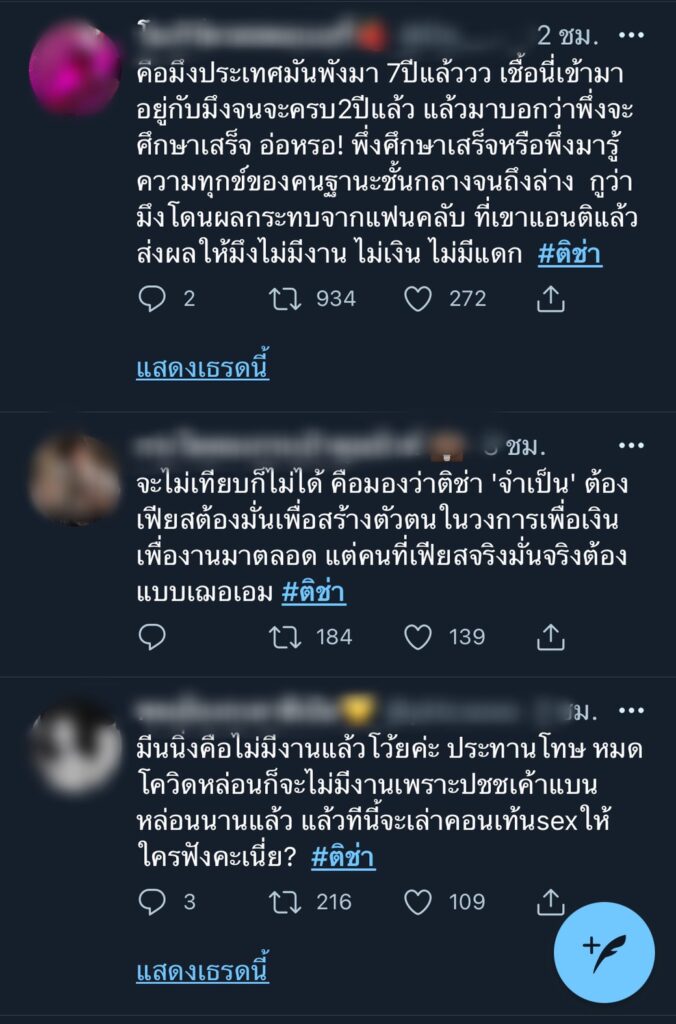Viewport: 676px width, 1024px height.
Task: Open the pink profile avatar
Action: point(74,68)
